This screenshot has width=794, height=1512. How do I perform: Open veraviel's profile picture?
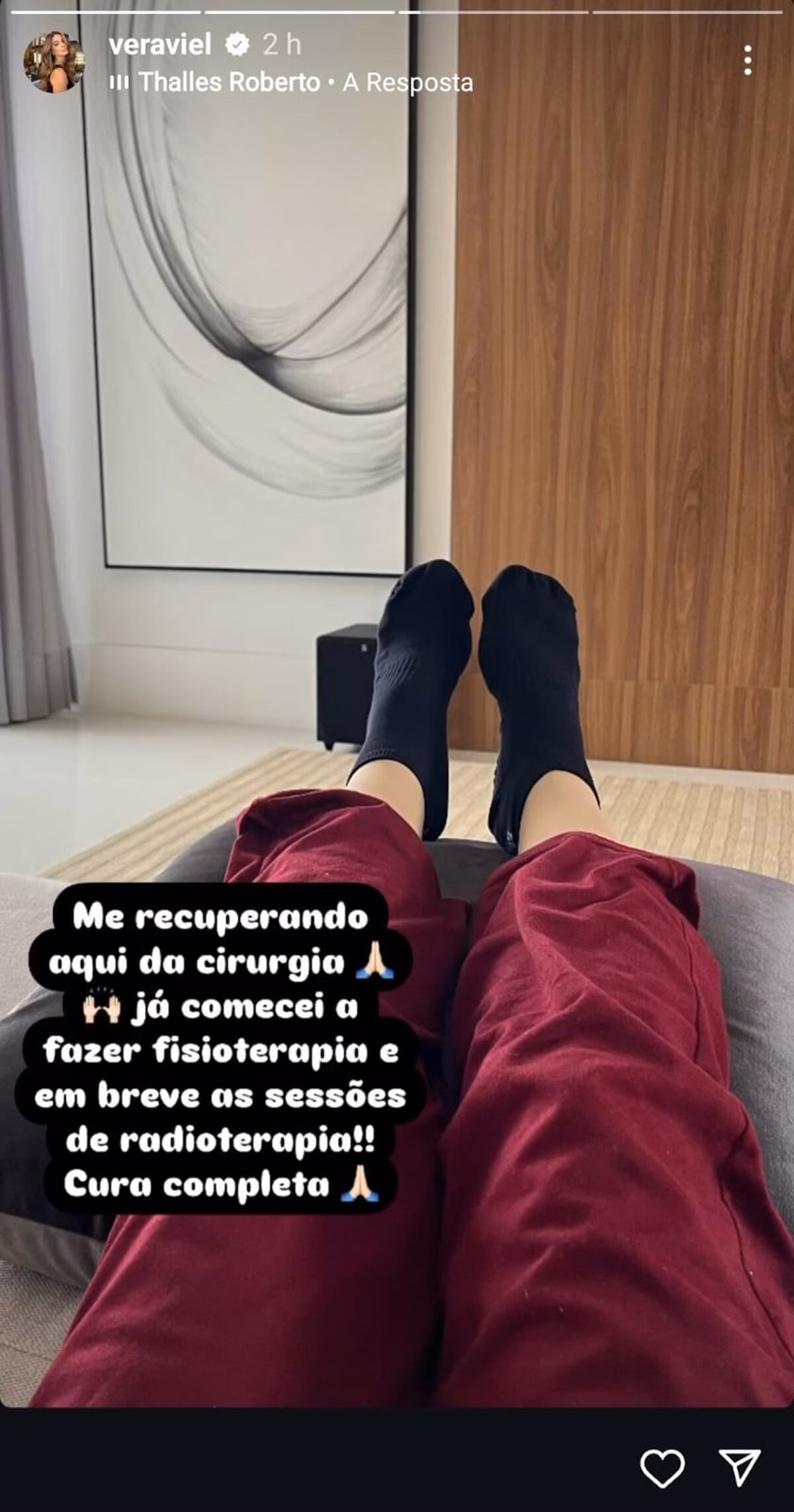pos(54,62)
